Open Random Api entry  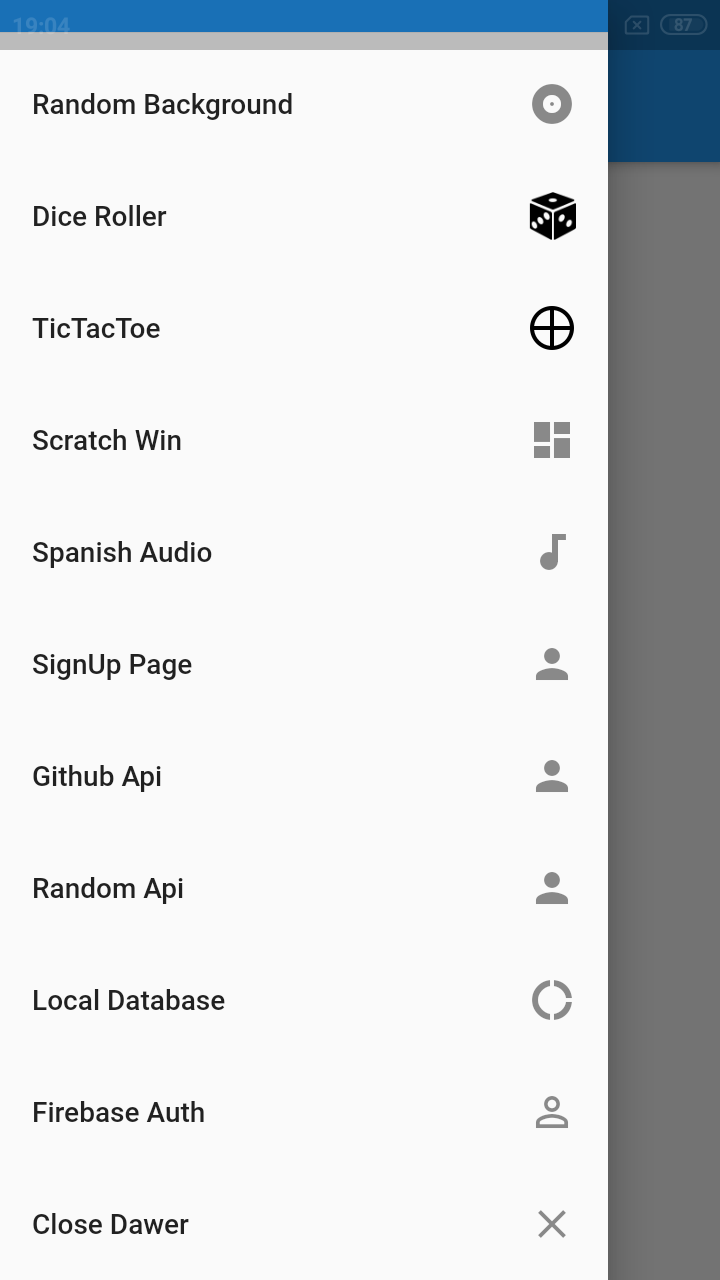304,888
